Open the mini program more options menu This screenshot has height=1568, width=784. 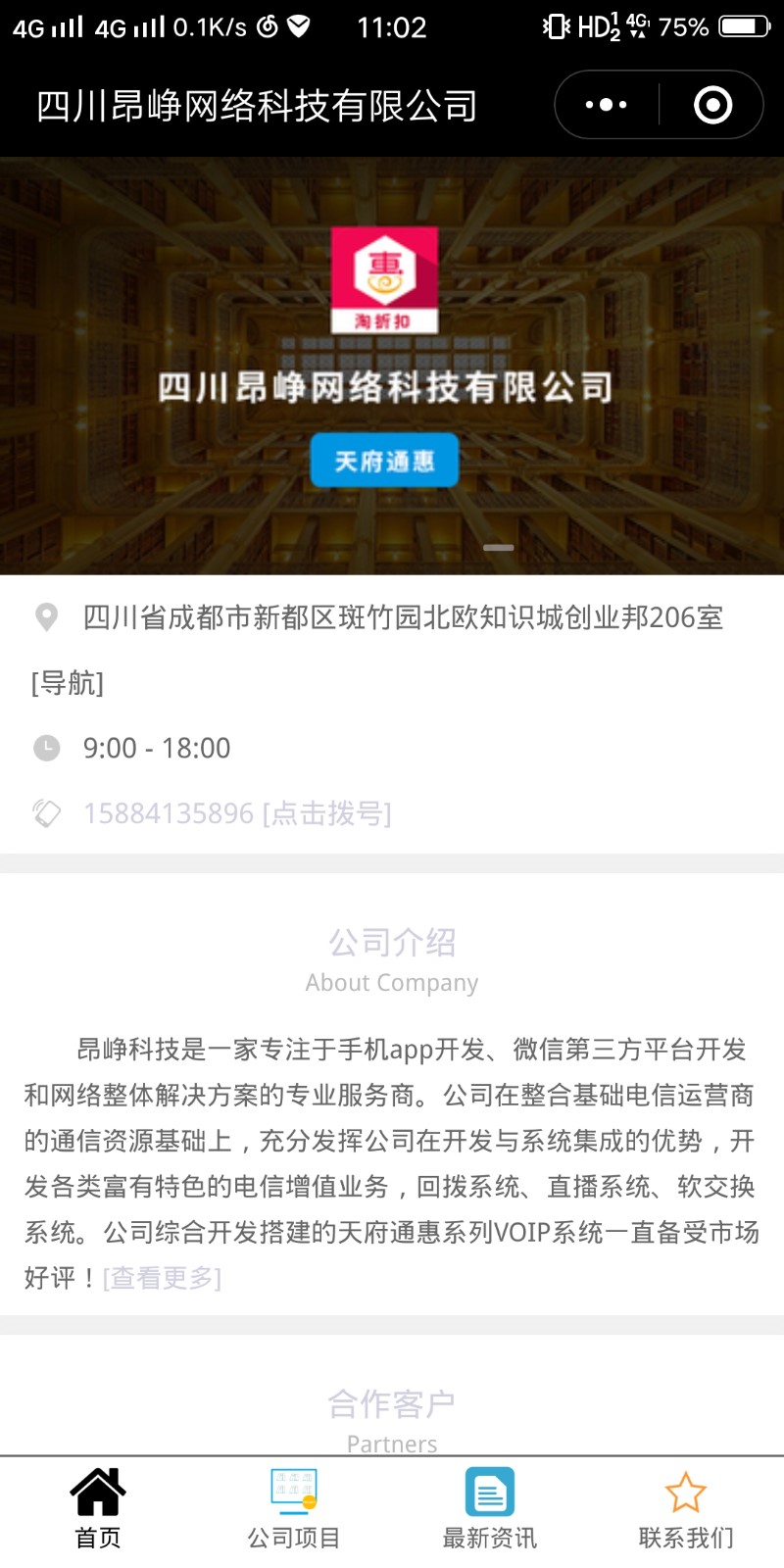(606, 105)
